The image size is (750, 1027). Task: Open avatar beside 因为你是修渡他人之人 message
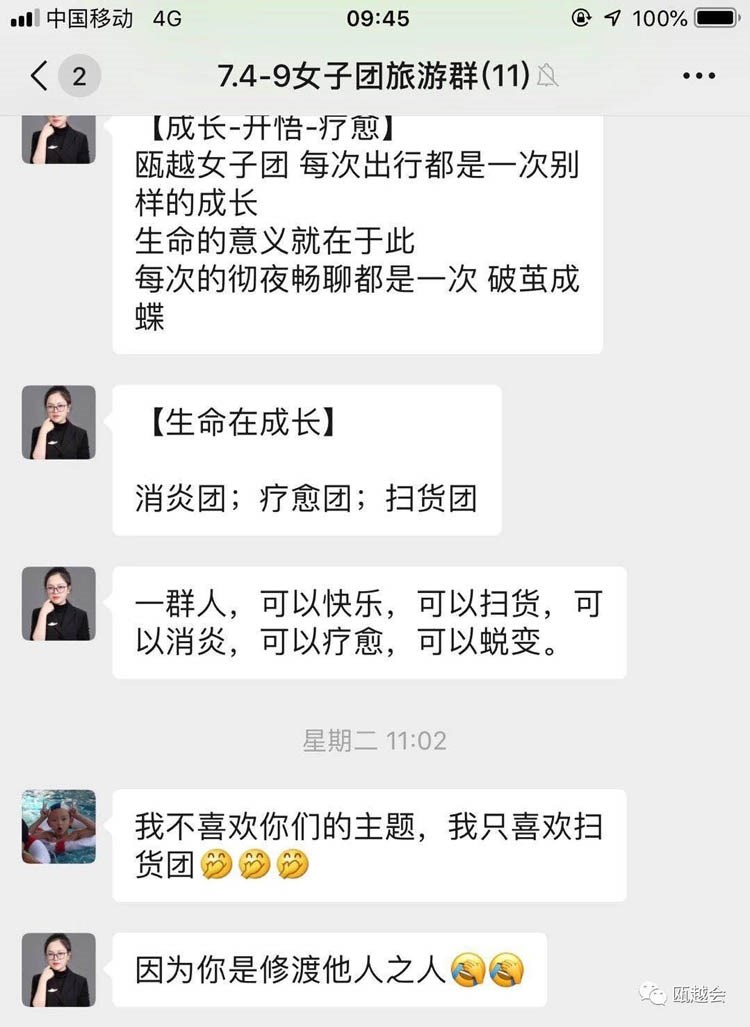click(59, 969)
